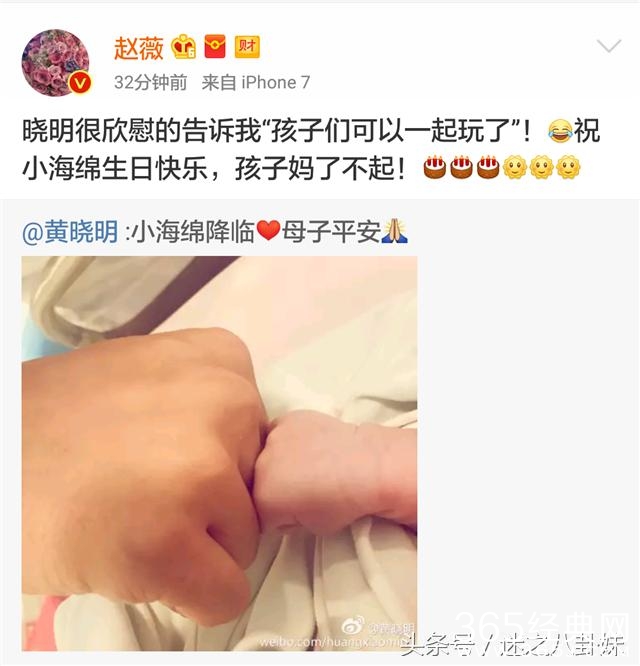Open 赵薇's profile picture
640x666 pixels.
point(56,63)
